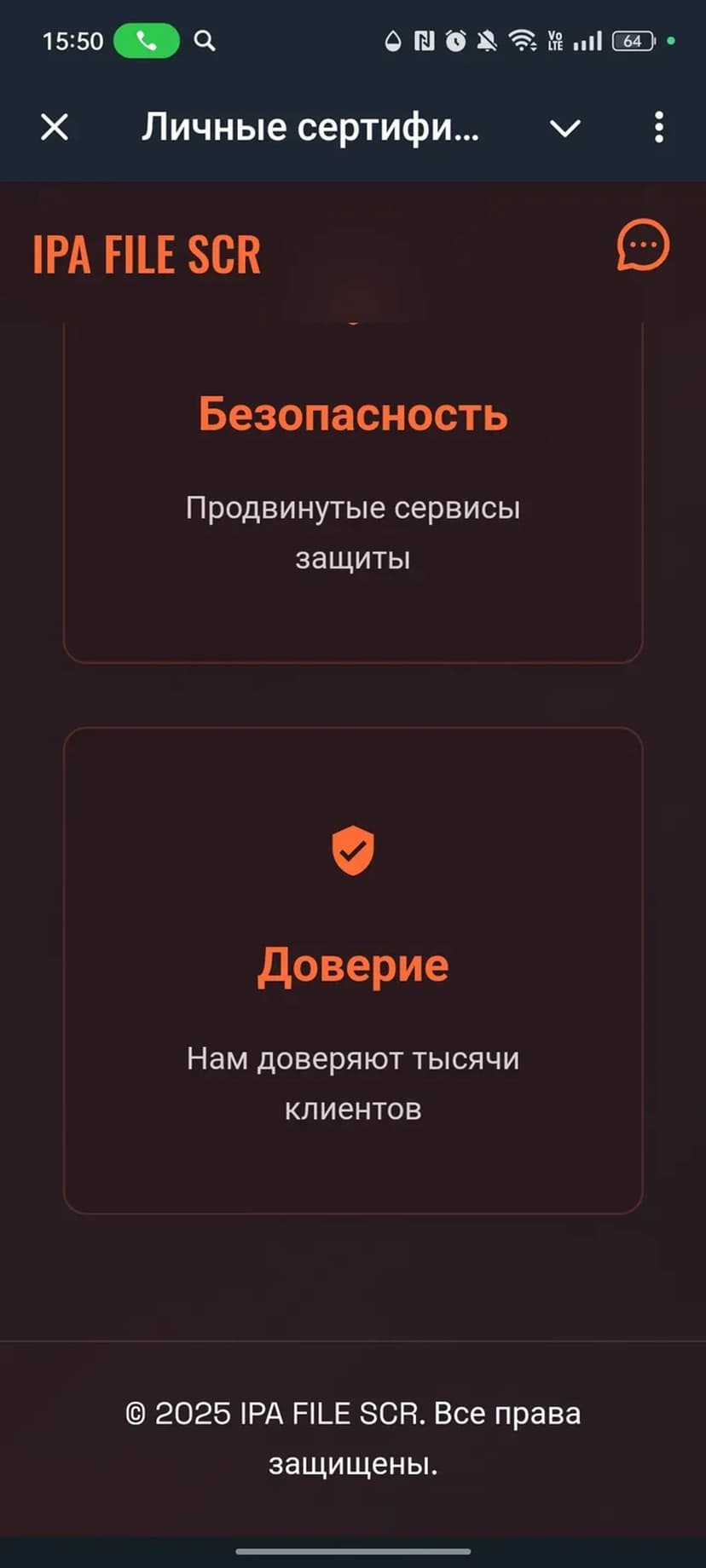Close the in-app browser page
Screen dimensions: 706x1568
[55, 128]
